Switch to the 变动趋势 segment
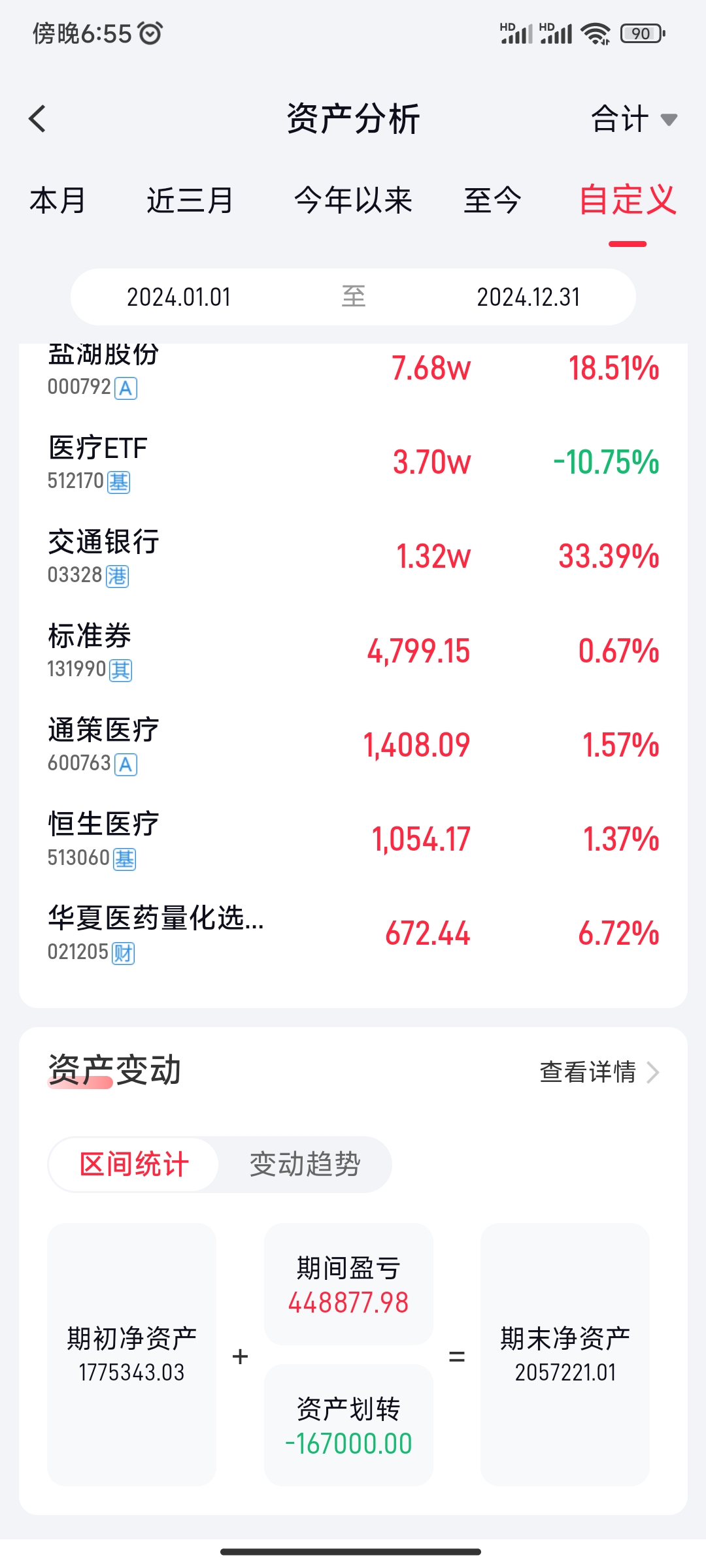Viewport: 706px width, 1568px height. coord(305,1164)
